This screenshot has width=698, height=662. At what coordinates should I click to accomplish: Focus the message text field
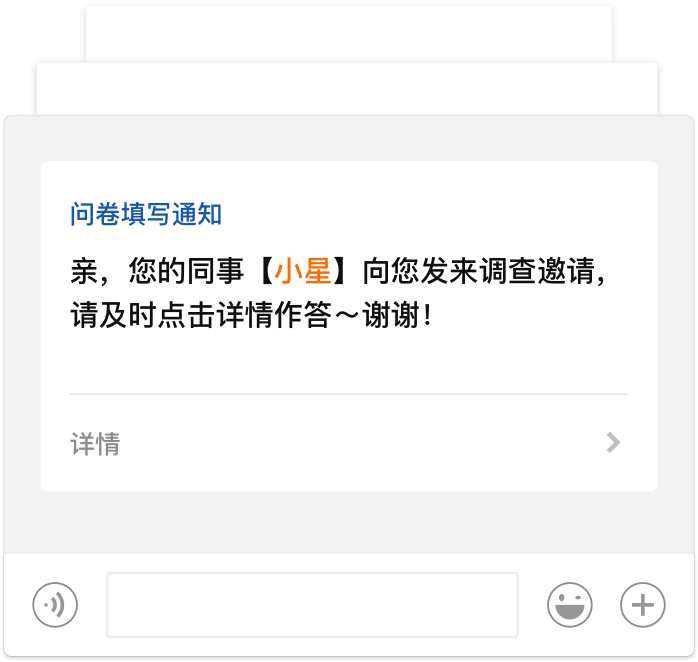312,605
